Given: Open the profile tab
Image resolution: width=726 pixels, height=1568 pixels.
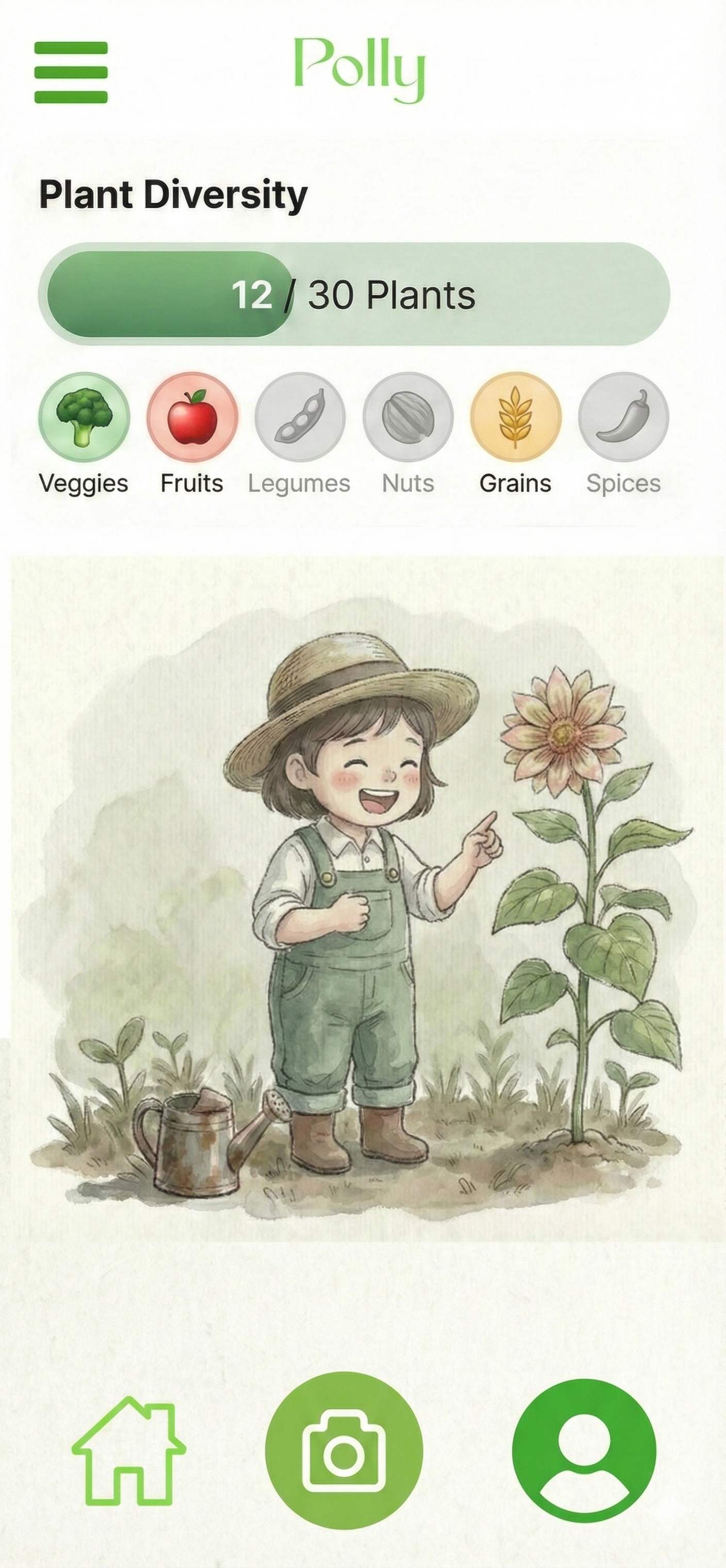Looking at the screenshot, I should pos(584,1450).
